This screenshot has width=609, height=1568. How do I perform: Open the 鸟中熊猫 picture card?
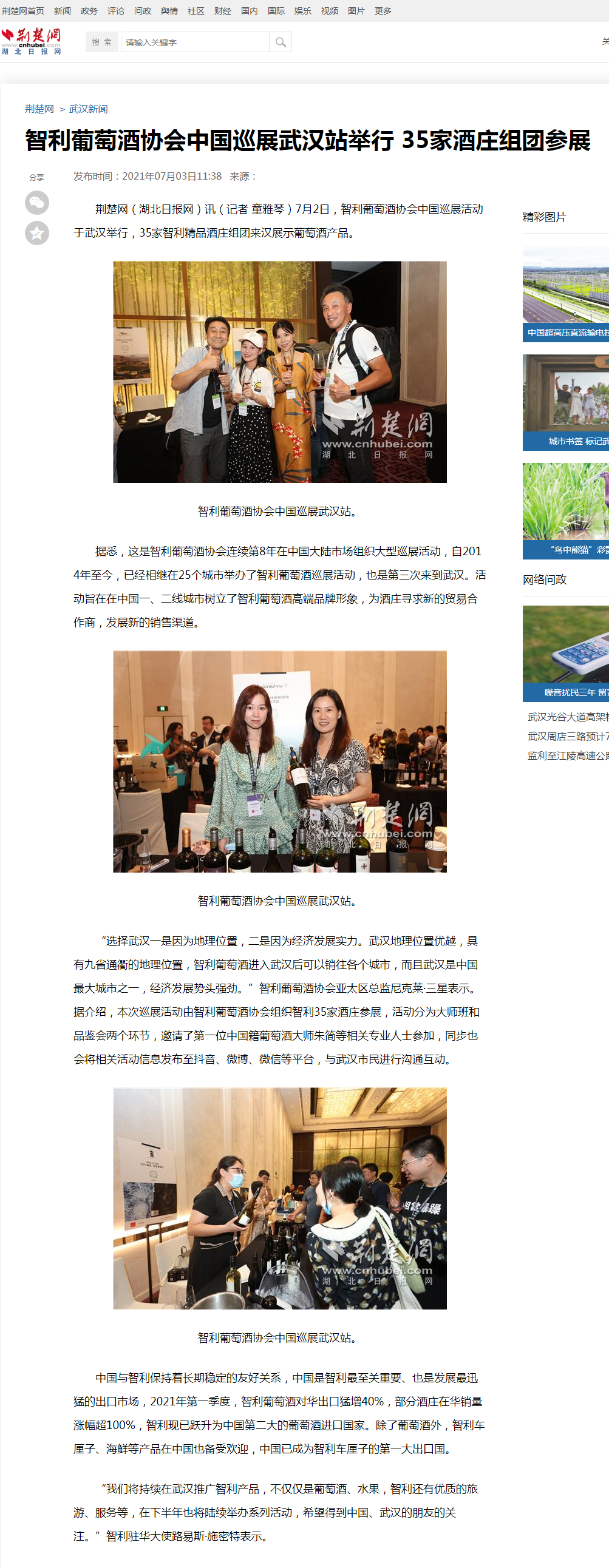566,512
